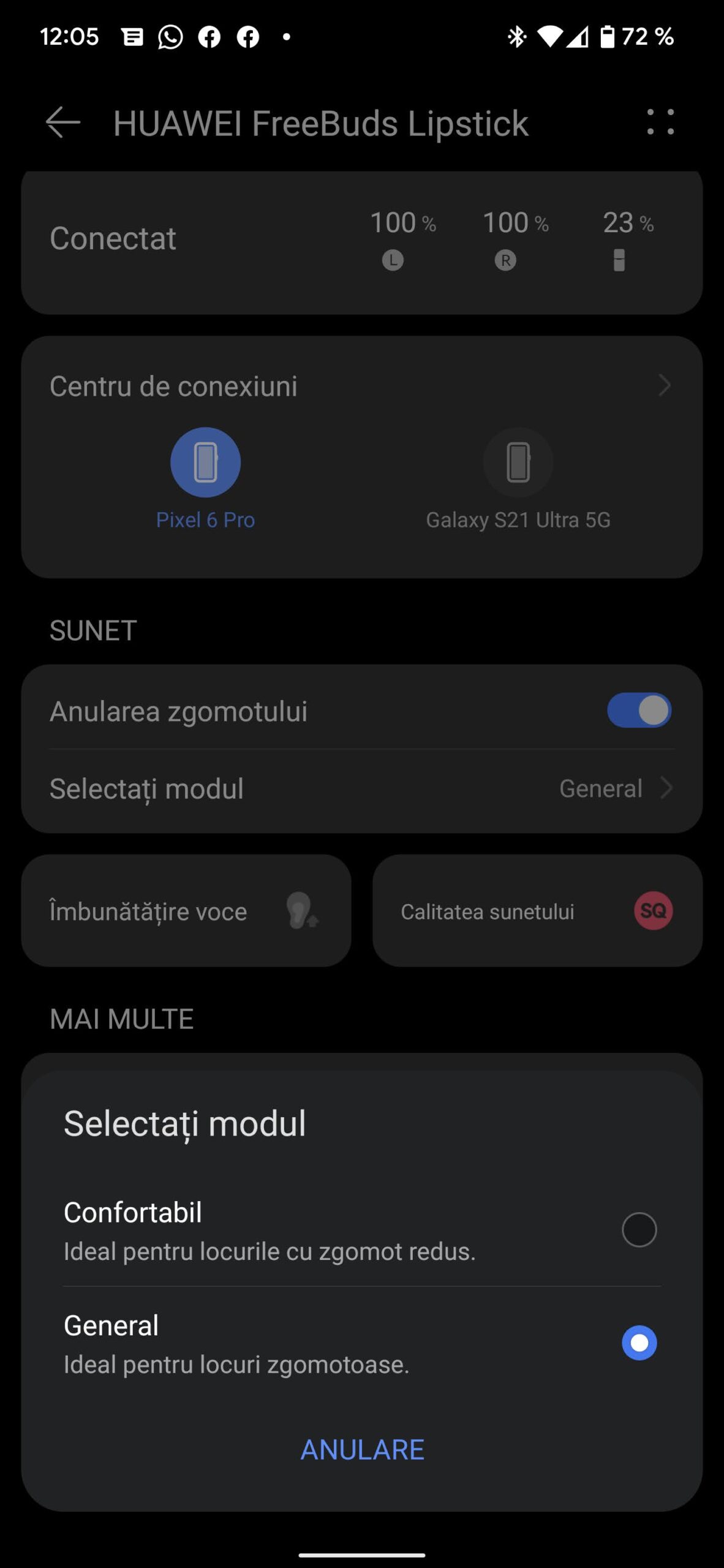Open the Selectați modul row showing General
The image size is (724, 1568).
[361, 789]
